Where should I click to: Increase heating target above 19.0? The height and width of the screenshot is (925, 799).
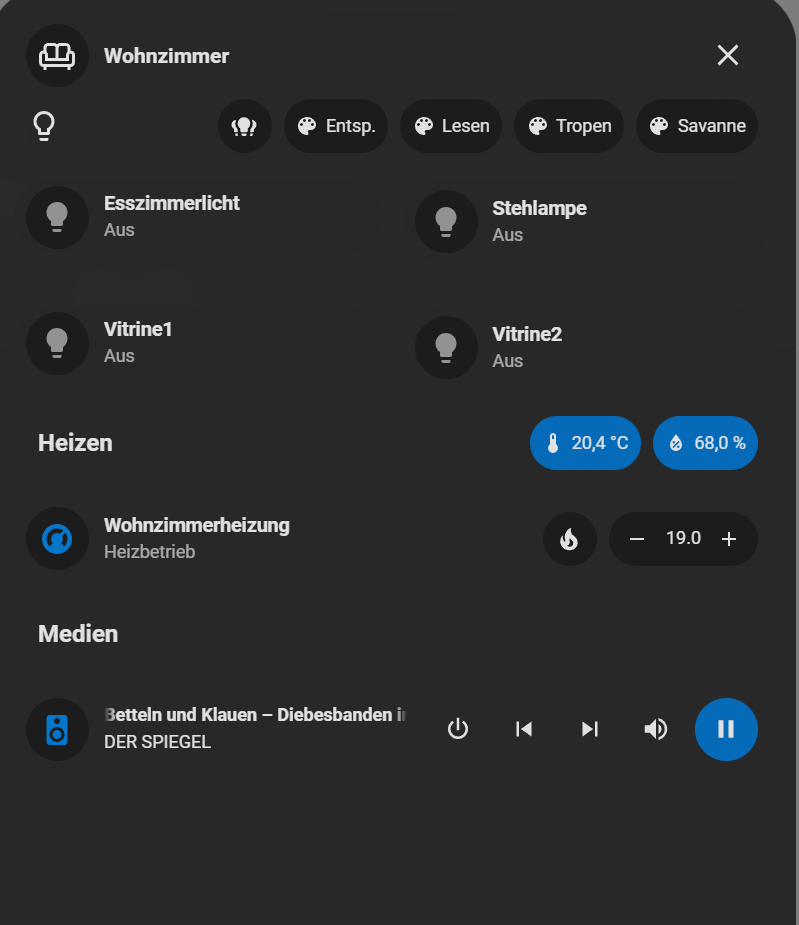click(729, 539)
